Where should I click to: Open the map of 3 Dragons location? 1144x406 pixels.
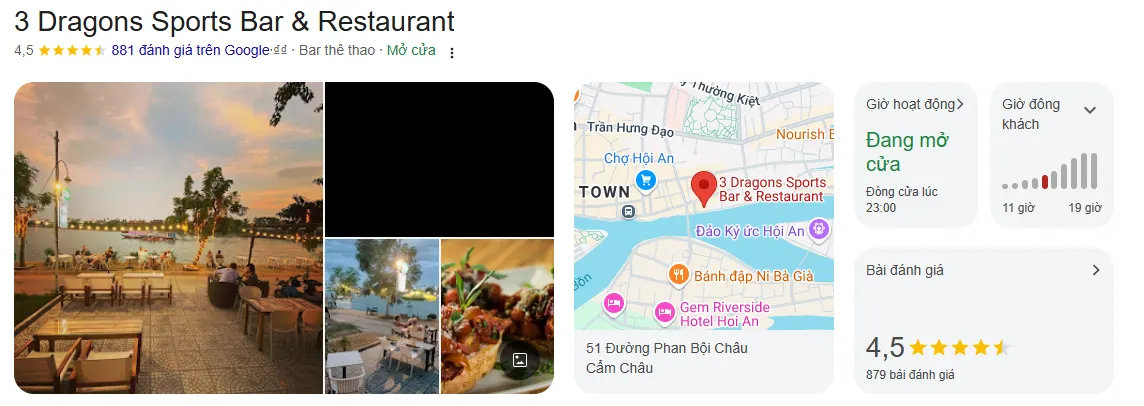[x=703, y=206]
